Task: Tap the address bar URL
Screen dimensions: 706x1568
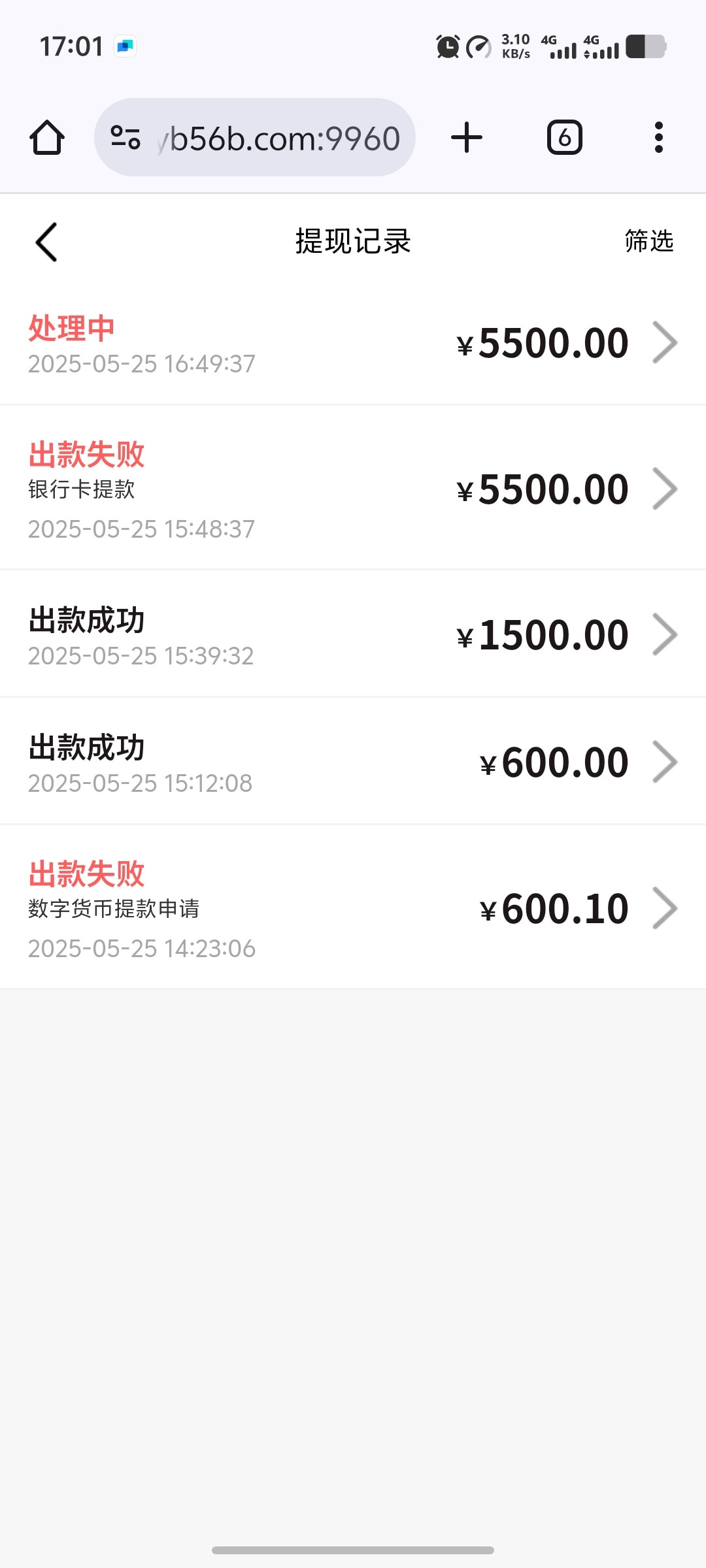Action: click(x=278, y=139)
